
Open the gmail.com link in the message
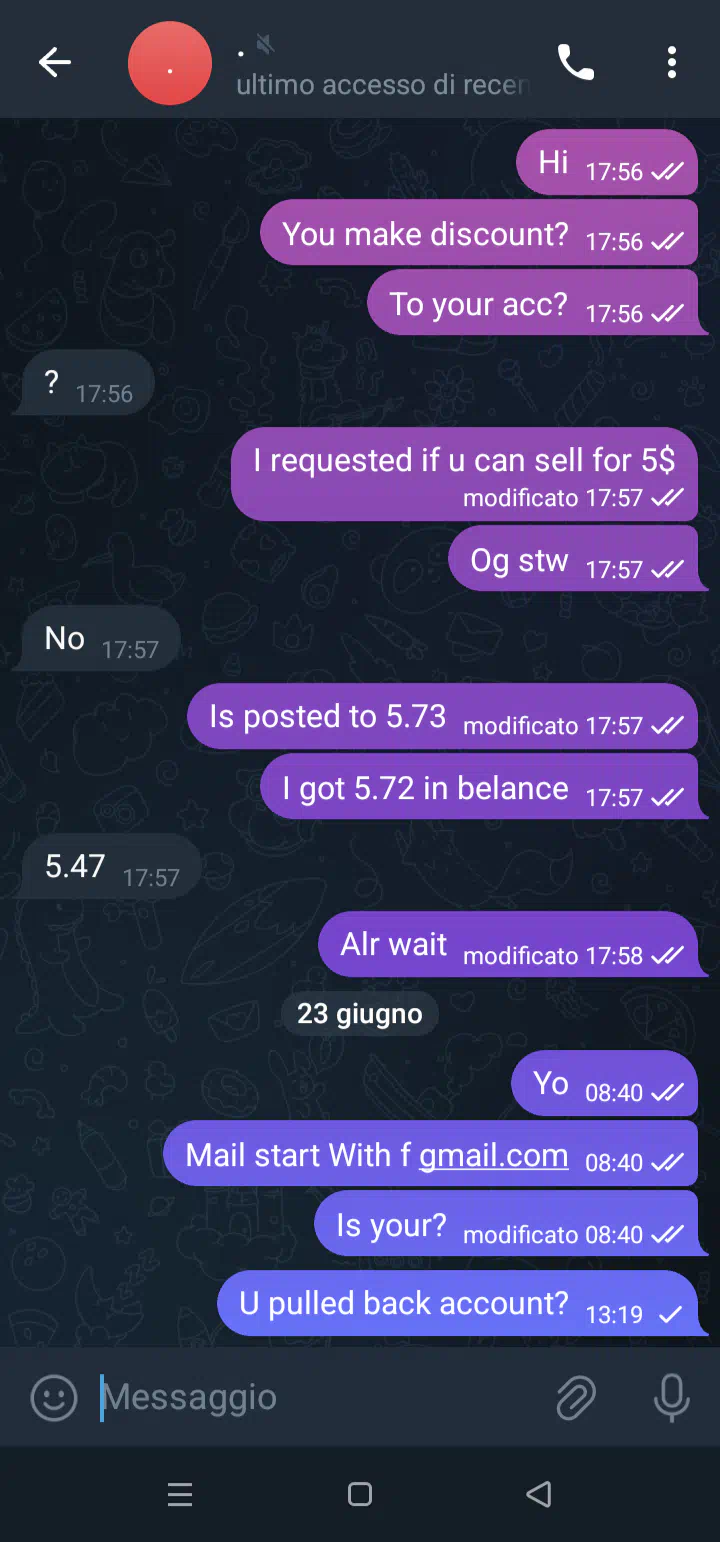click(x=493, y=1155)
